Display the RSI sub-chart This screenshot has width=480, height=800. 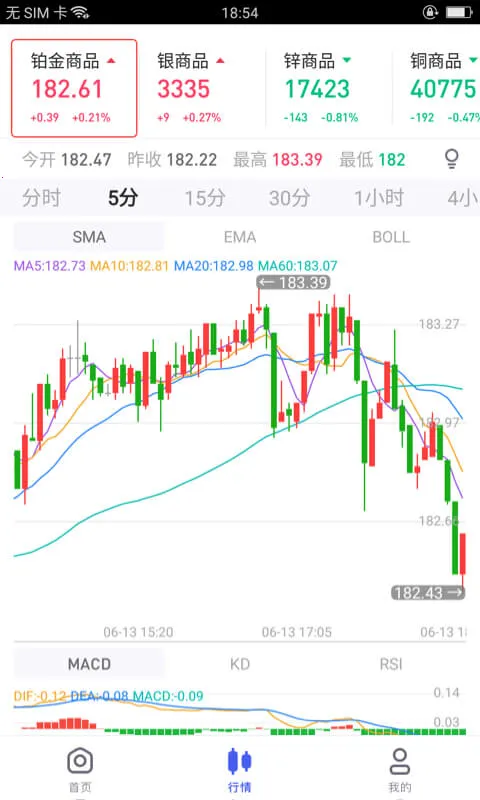coord(391,664)
